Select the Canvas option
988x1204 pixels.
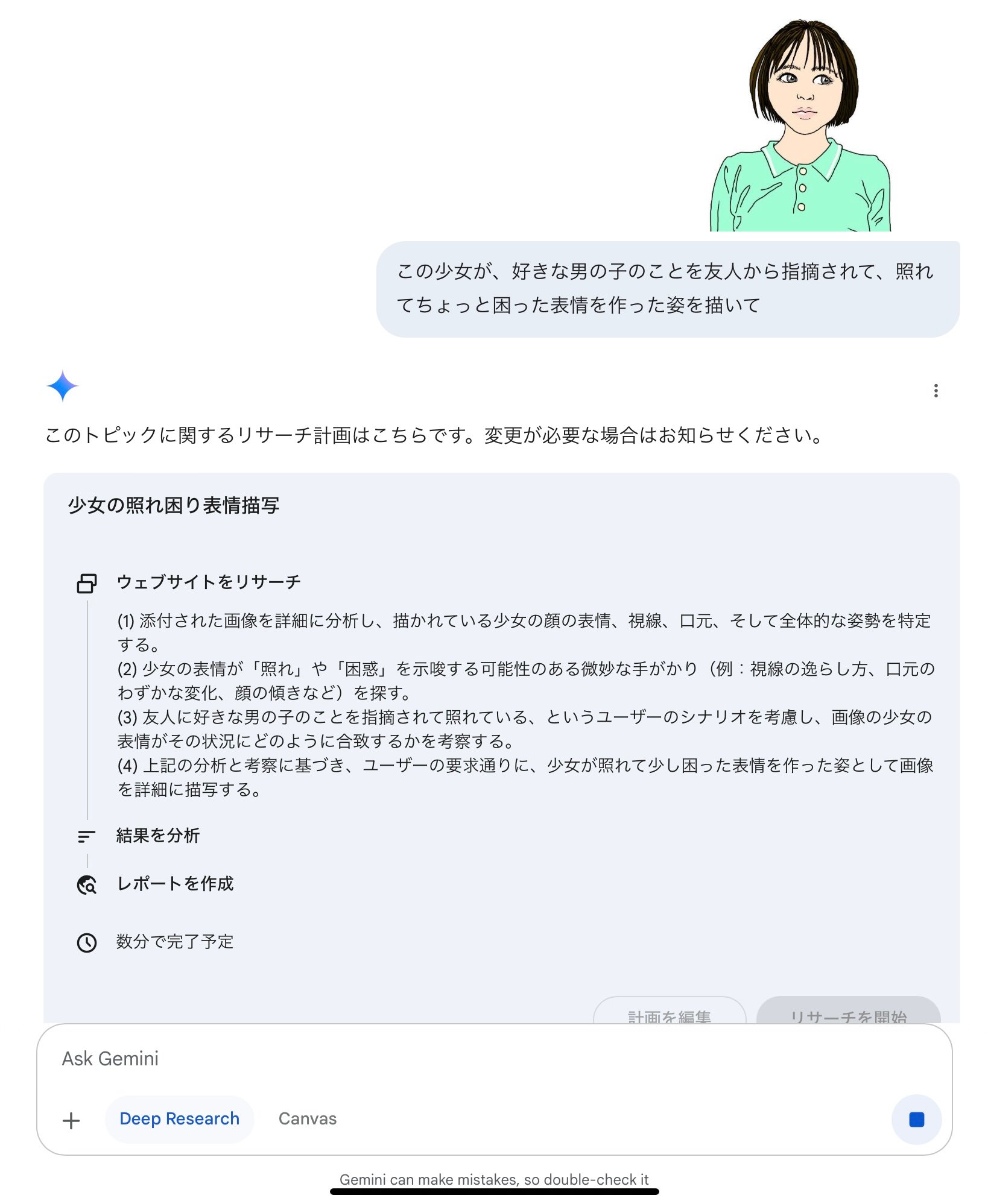pos(307,1119)
